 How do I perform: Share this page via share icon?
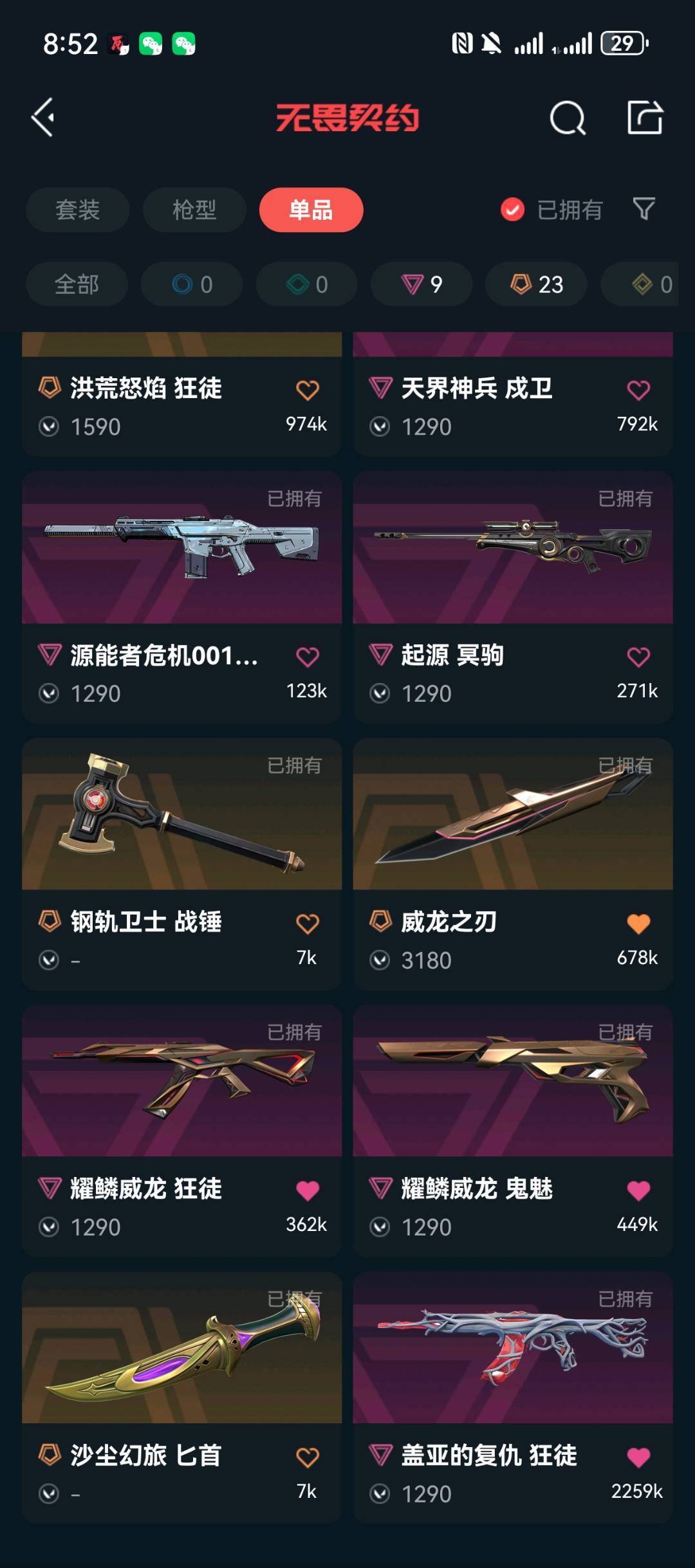[645, 118]
